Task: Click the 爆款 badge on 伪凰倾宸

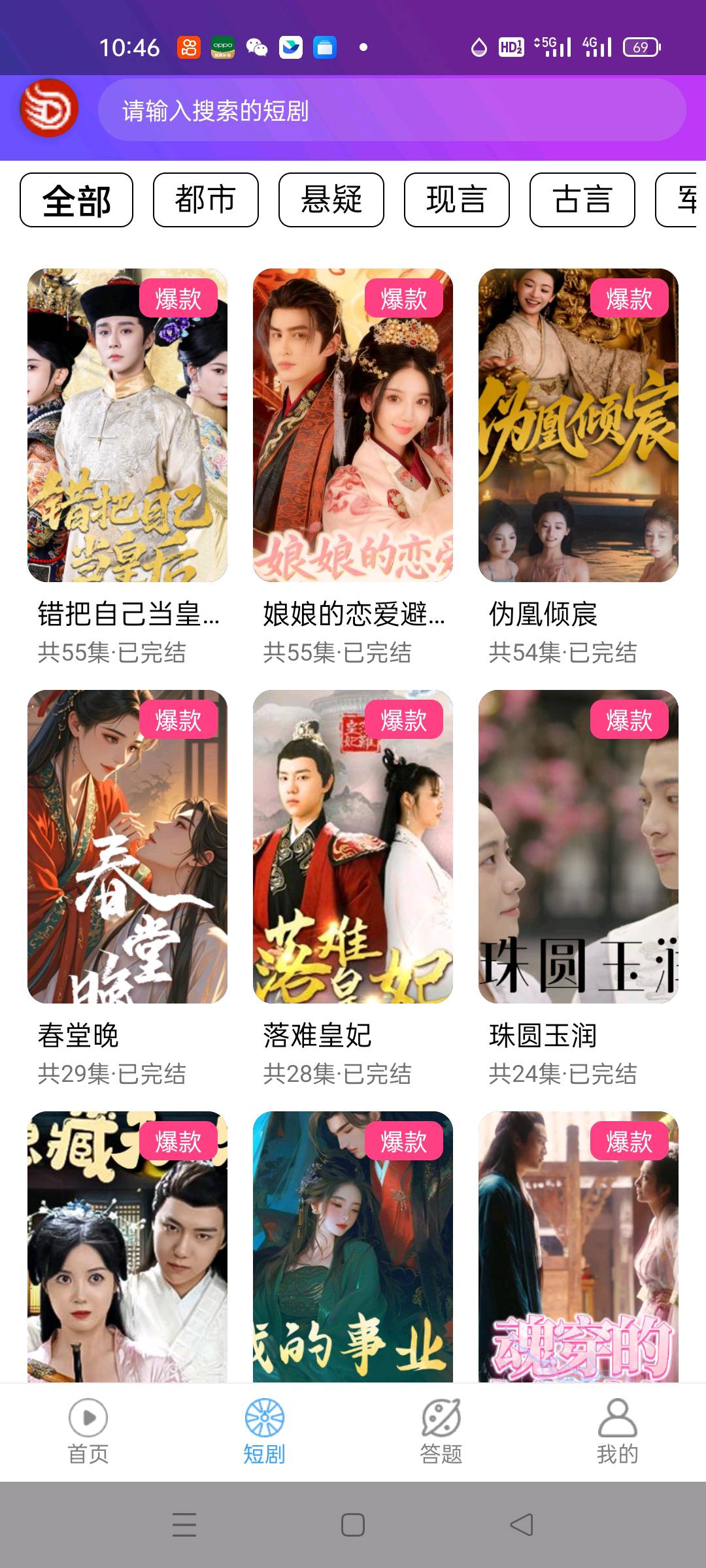Action: point(631,299)
